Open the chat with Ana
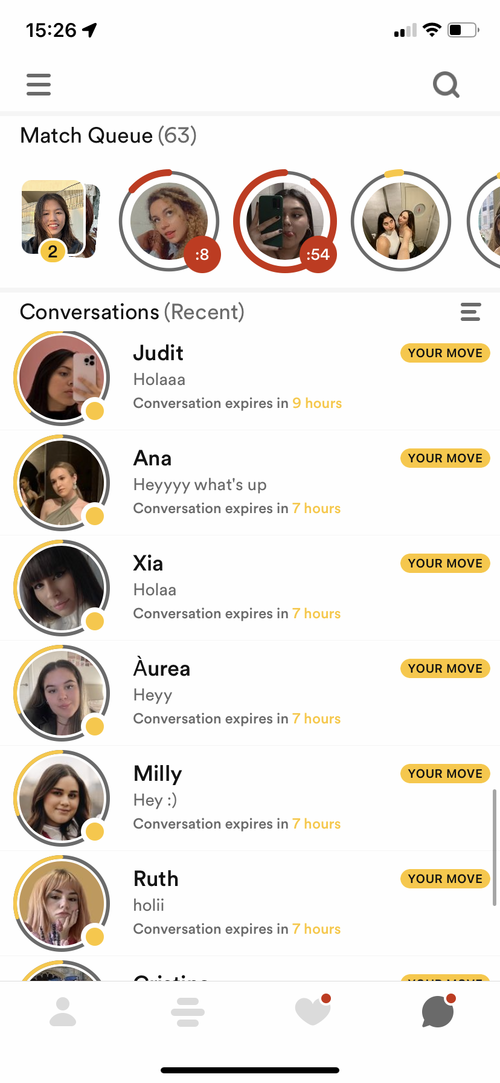The image size is (500, 1083). click(250, 483)
